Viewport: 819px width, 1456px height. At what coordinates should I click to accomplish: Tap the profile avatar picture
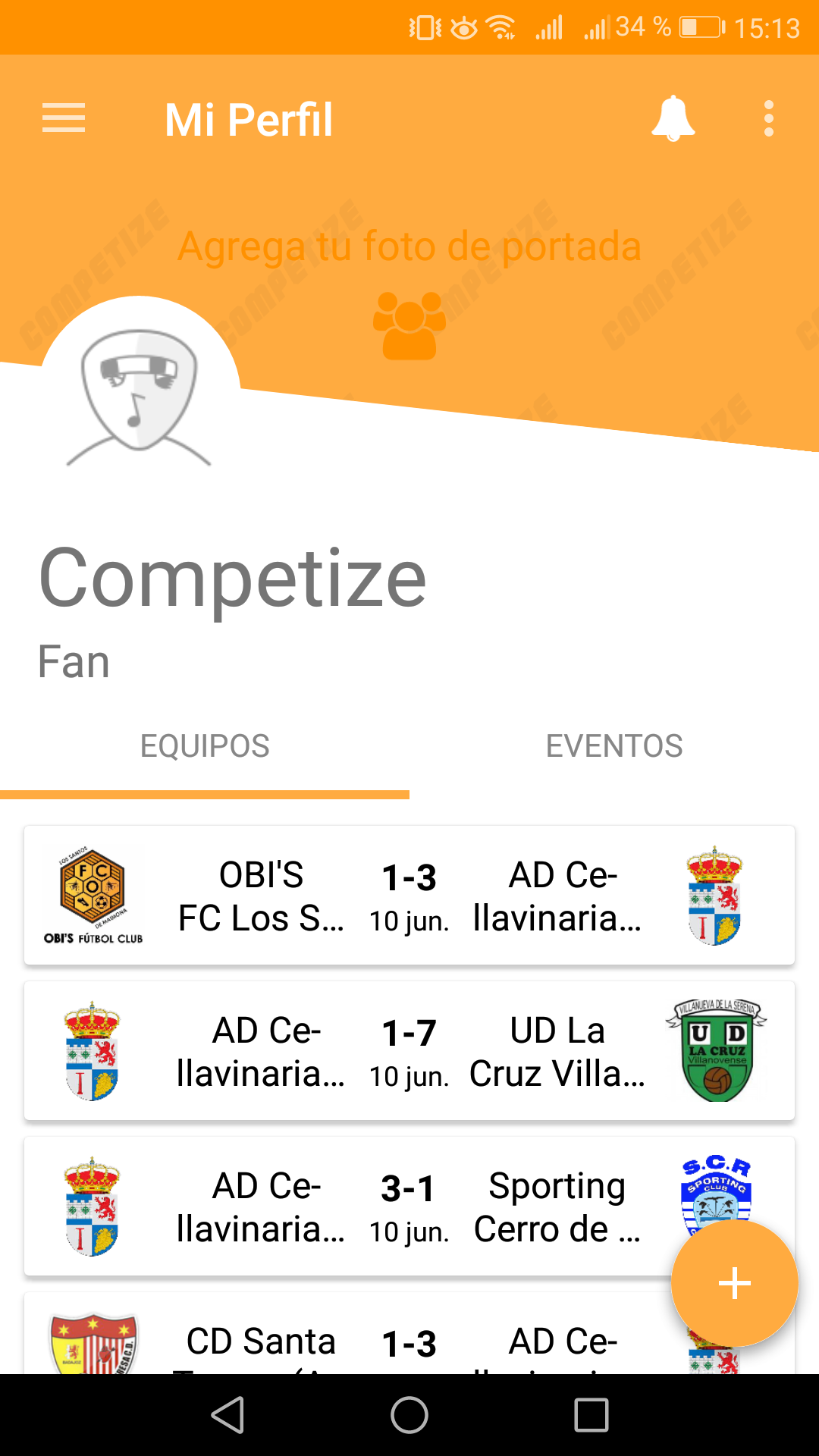click(140, 394)
